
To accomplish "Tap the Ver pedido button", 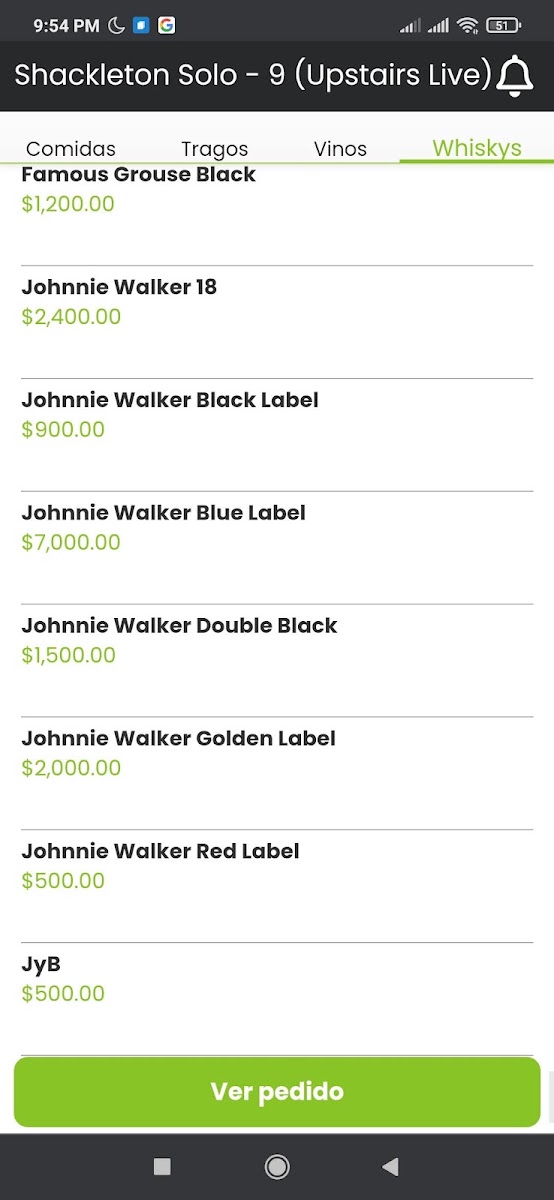I will (x=277, y=1091).
